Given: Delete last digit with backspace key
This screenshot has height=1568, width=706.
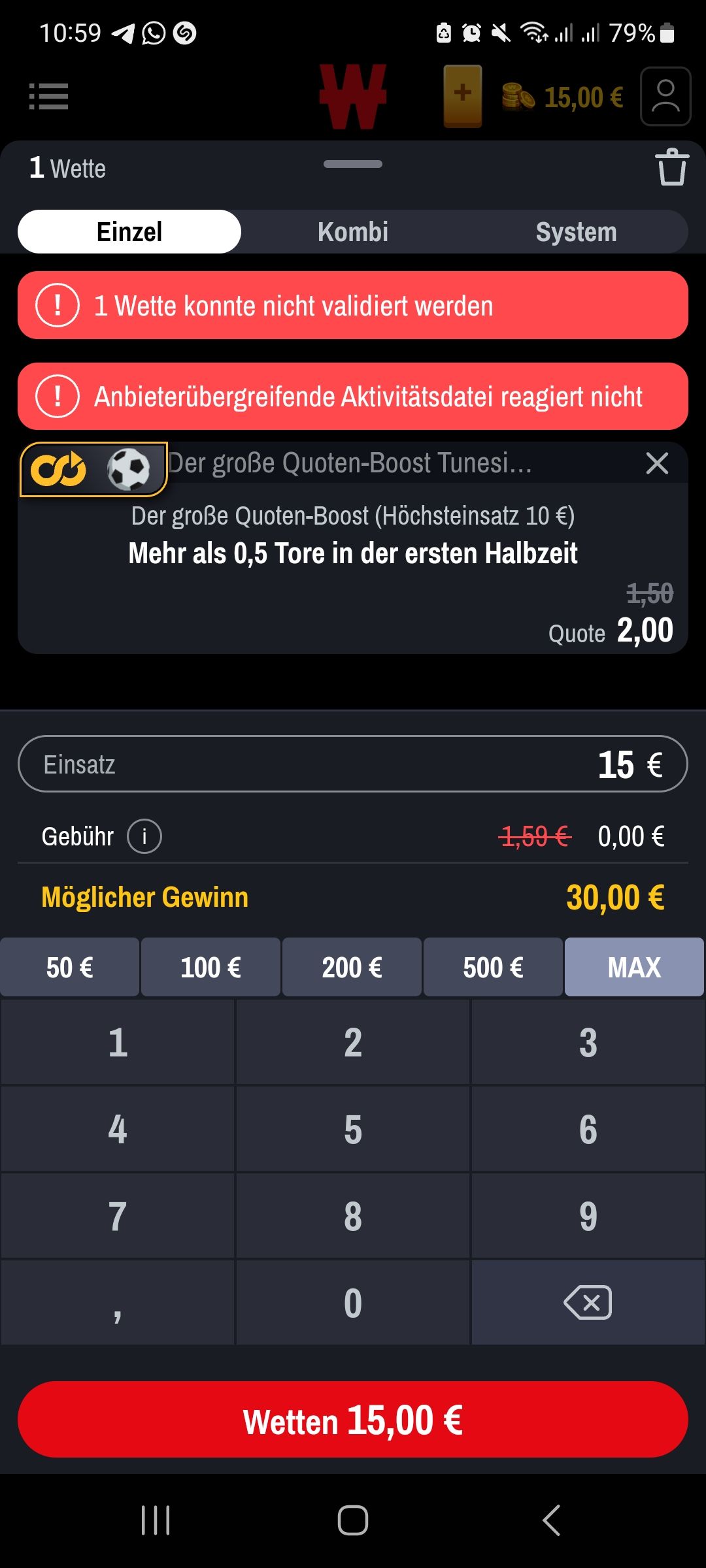Looking at the screenshot, I should [588, 1303].
